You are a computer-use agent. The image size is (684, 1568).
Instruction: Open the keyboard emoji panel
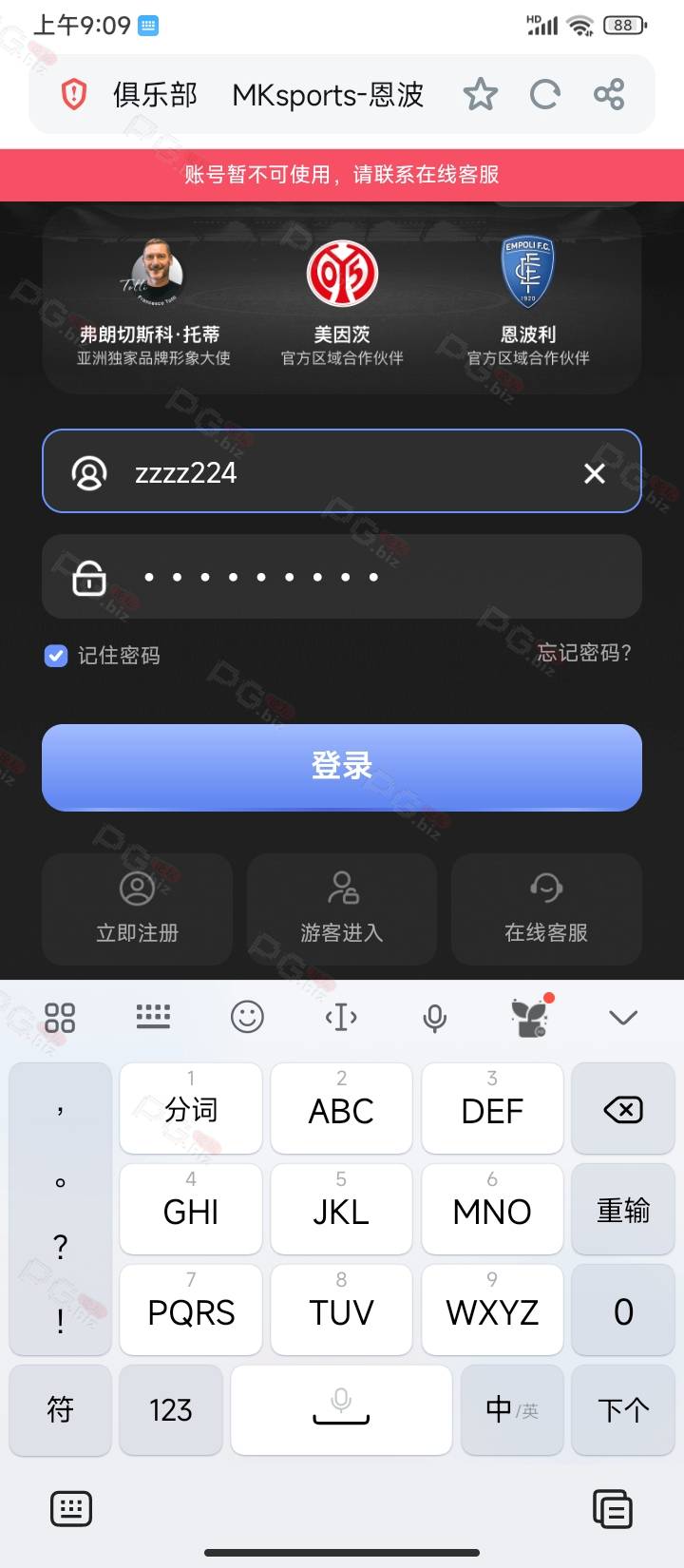pyautogui.click(x=247, y=1017)
